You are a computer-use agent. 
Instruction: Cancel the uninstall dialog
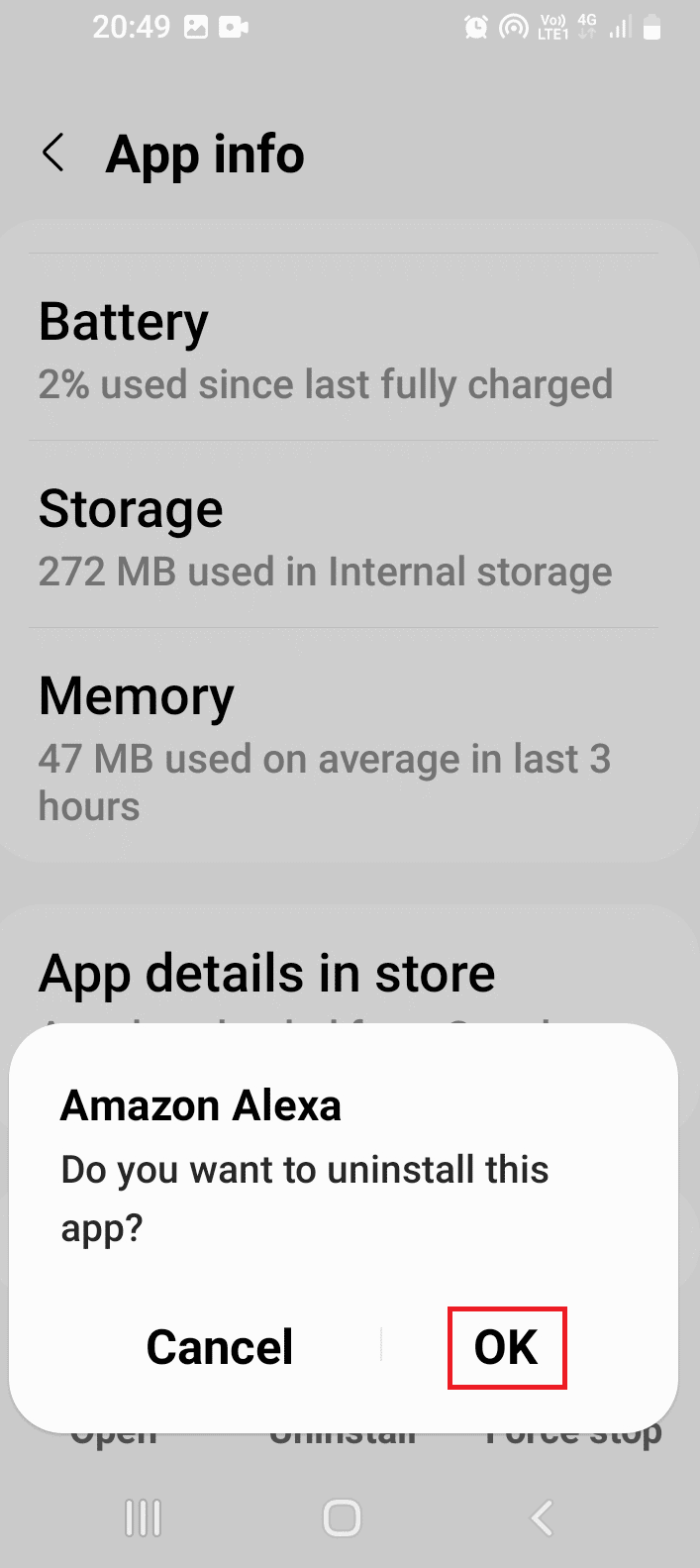pos(220,1347)
